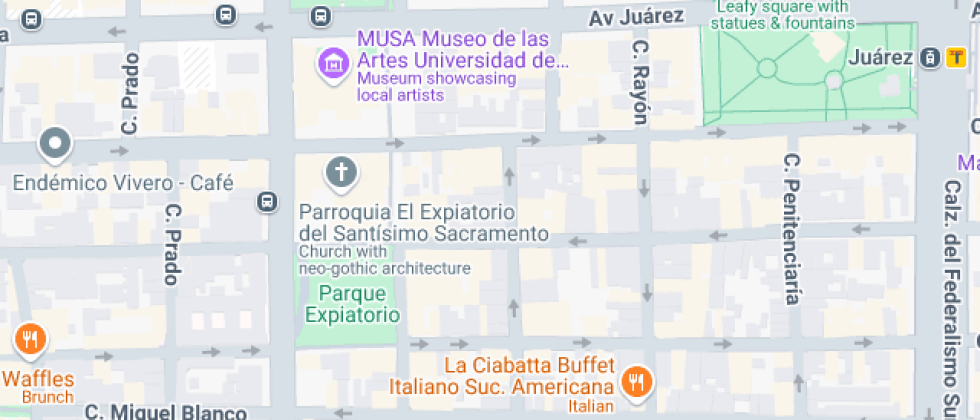Screen dimensions: 980x420
Task: Open La Ciabatta Buffet Italiano restaurant pin
Action: click(x=637, y=380)
